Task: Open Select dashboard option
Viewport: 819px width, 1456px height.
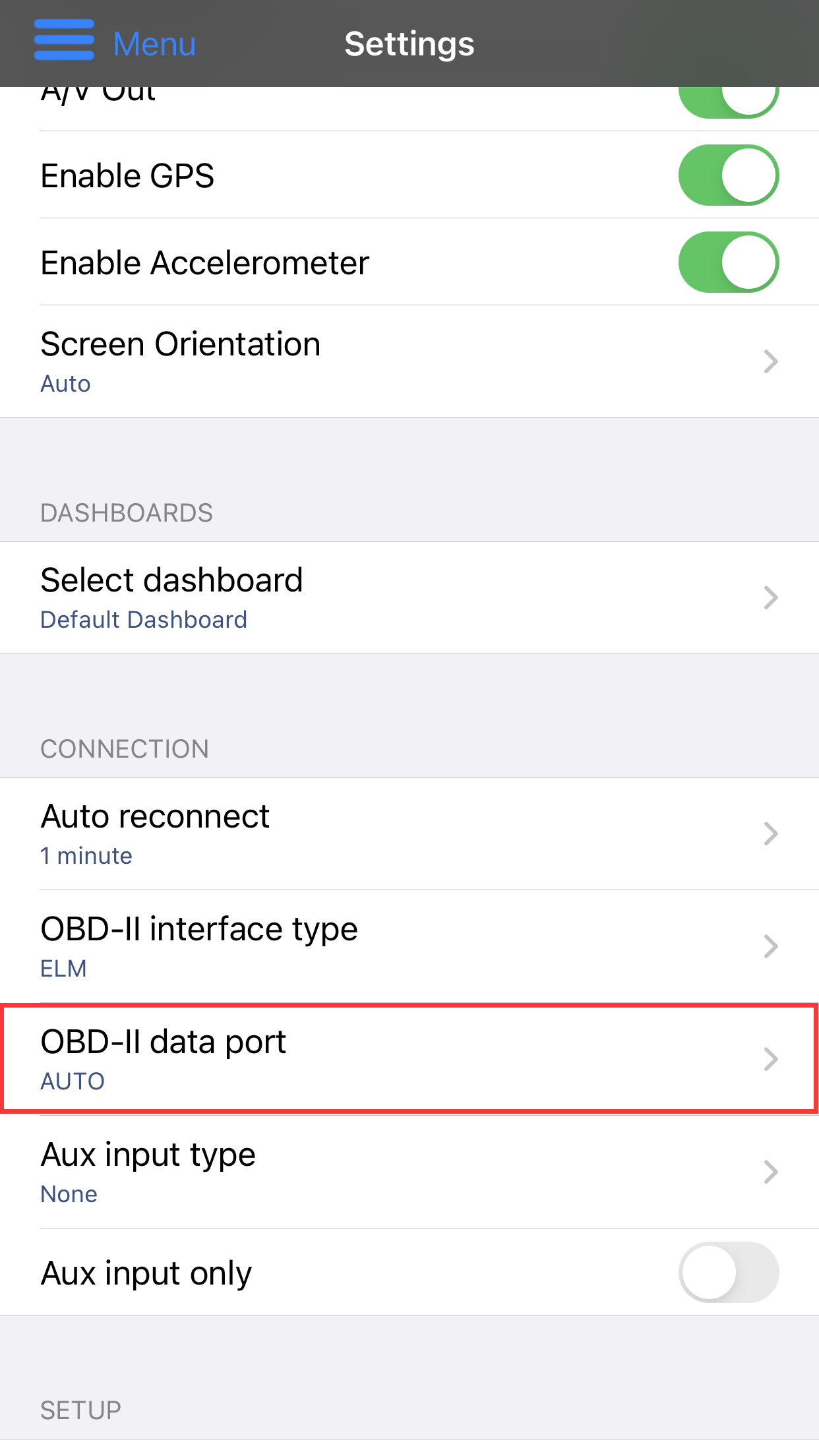Action: [409, 598]
